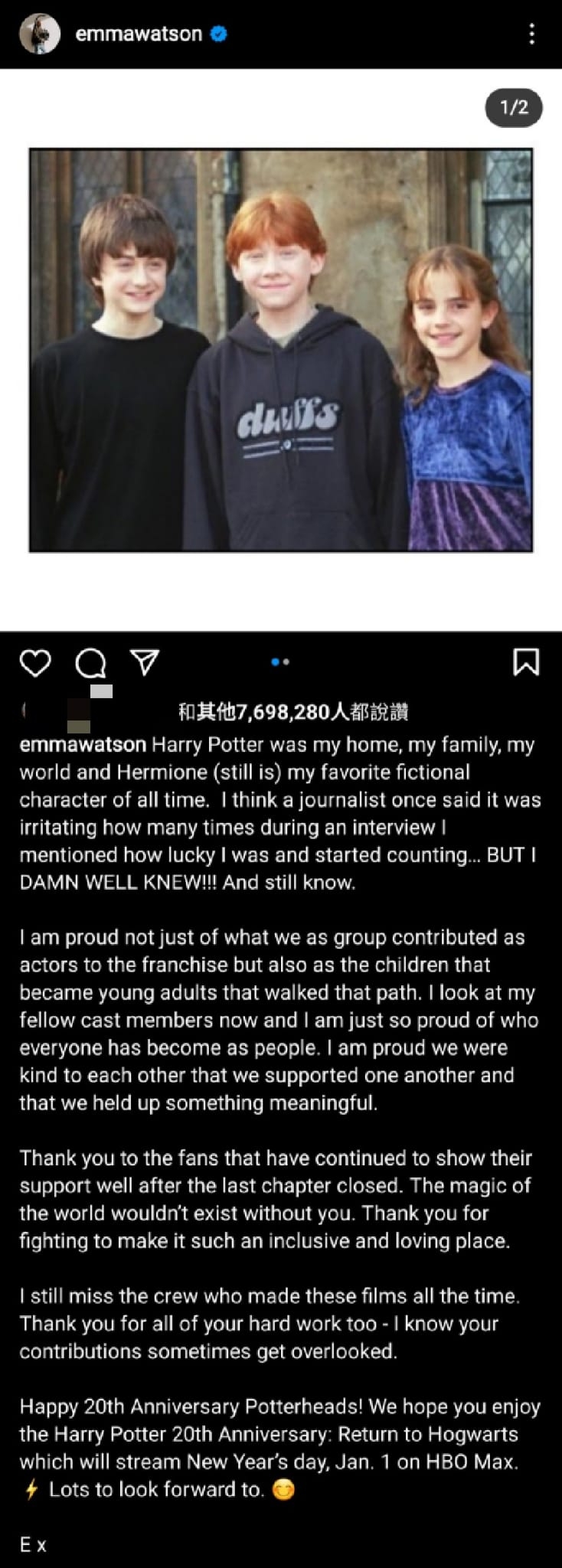Viewport: 562px width, 1568px height.
Task: Open comments with the speech bubble
Action: click(x=90, y=663)
